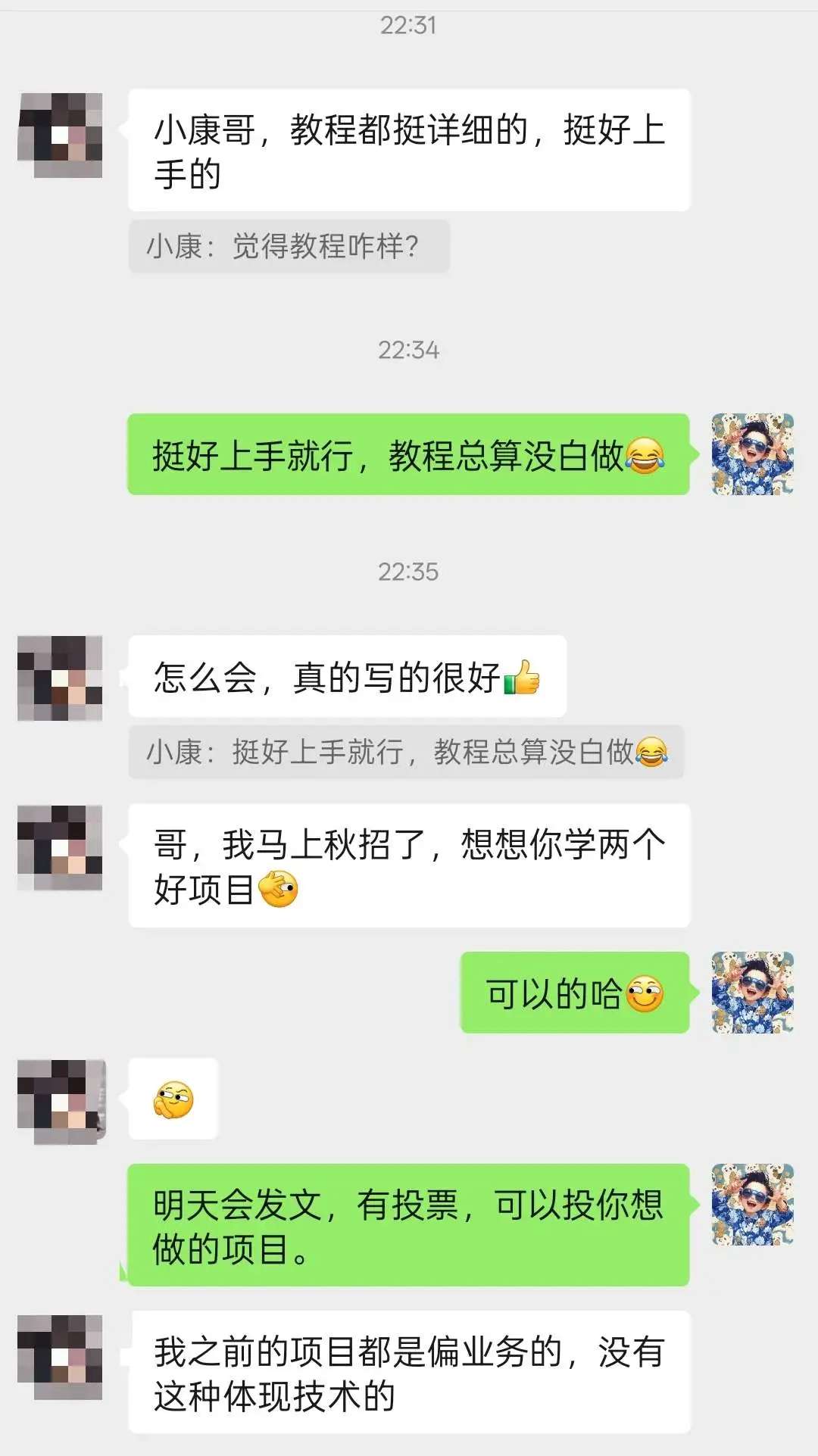Tap the avatar beside "小康哥，教程都挺详细的"
Image resolution: width=818 pixels, height=1456 pixels.
tap(60, 136)
